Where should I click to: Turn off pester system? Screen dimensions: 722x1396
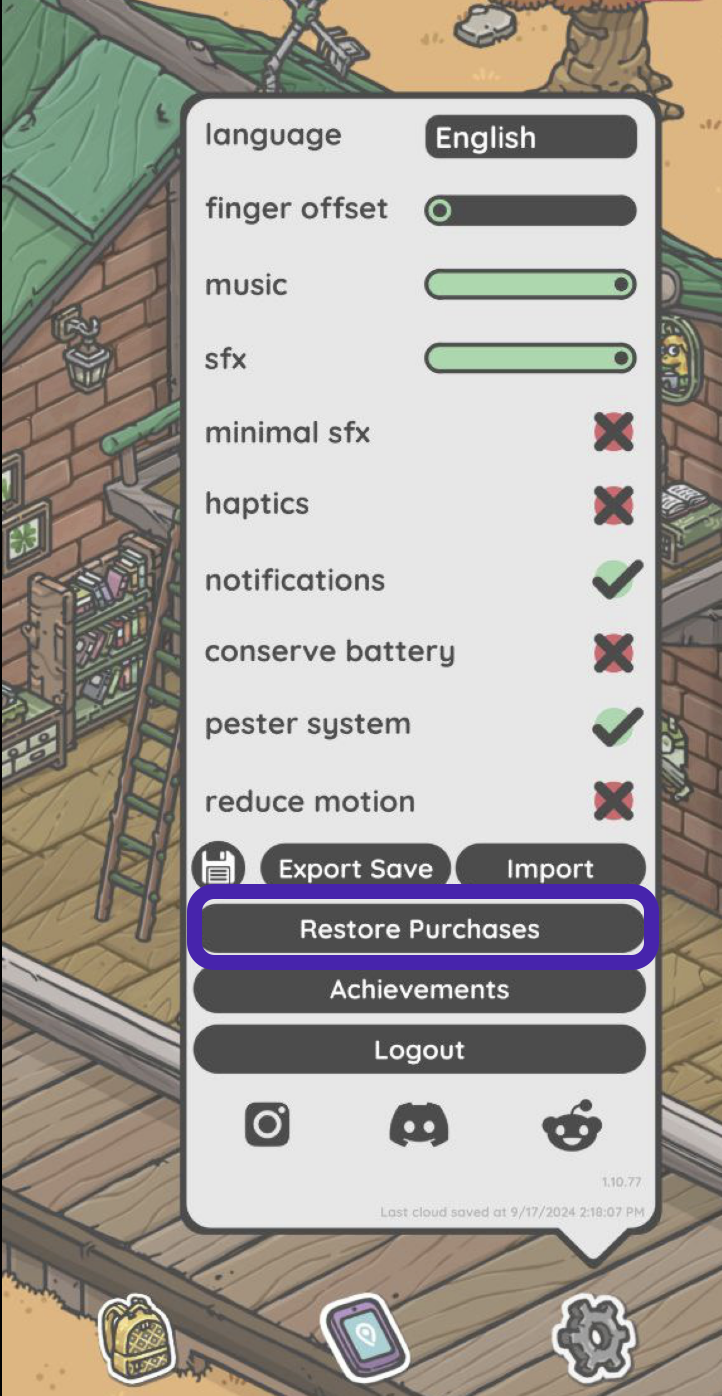point(614,726)
